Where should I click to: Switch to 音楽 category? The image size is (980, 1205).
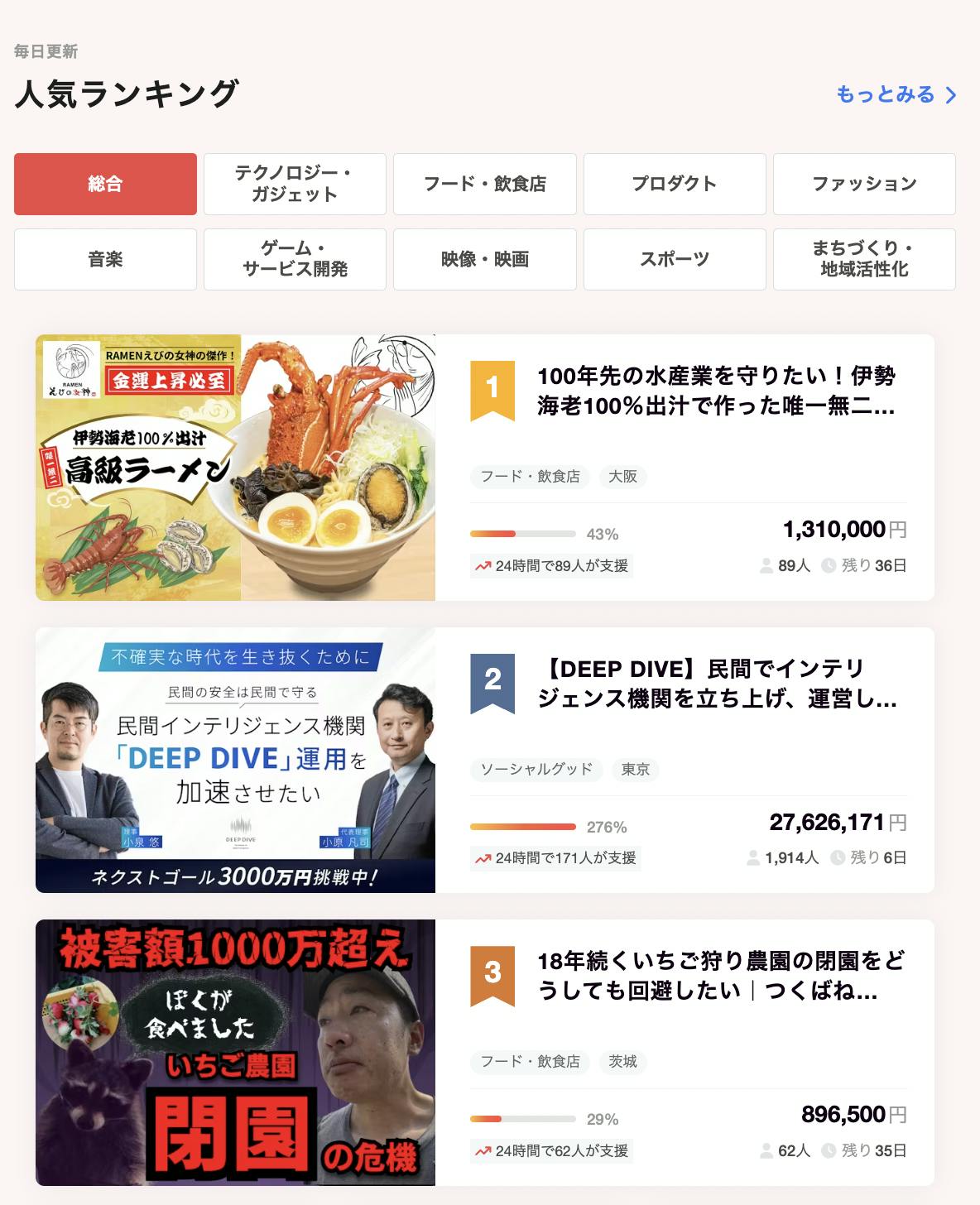tap(105, 259)
